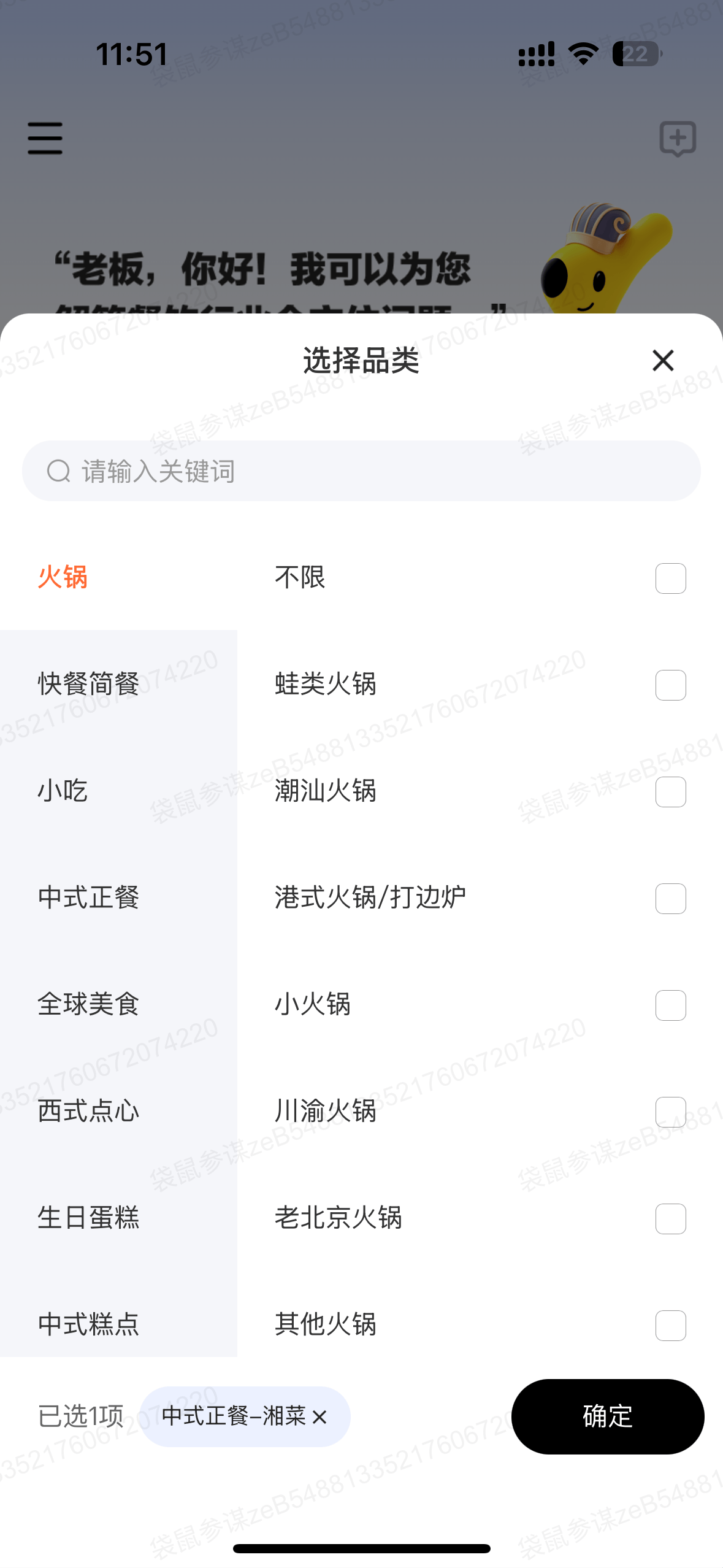
Task: Switch to 西式点心 category
Action: coord(89,1111)
